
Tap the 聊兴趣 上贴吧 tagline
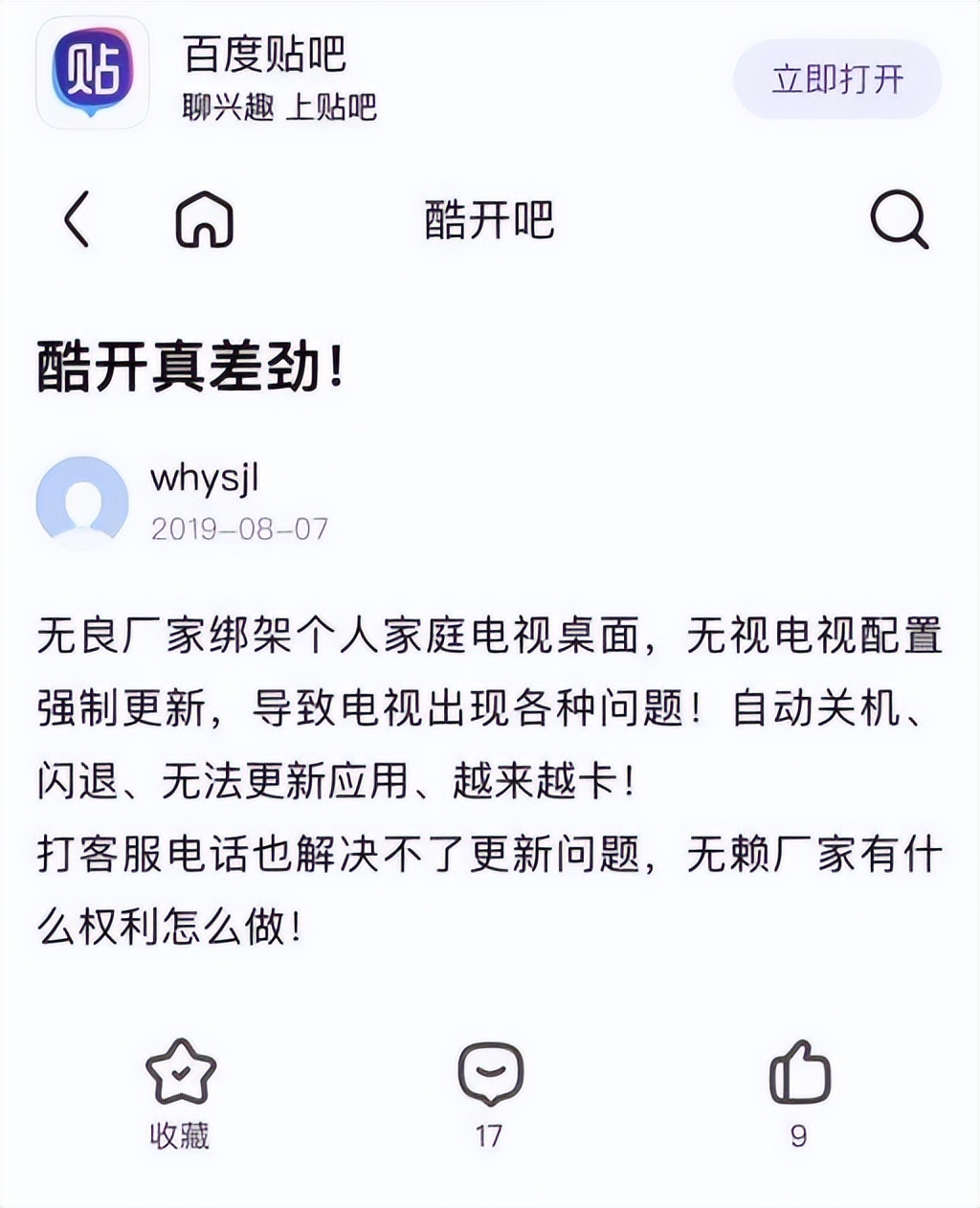click(279, 107)
